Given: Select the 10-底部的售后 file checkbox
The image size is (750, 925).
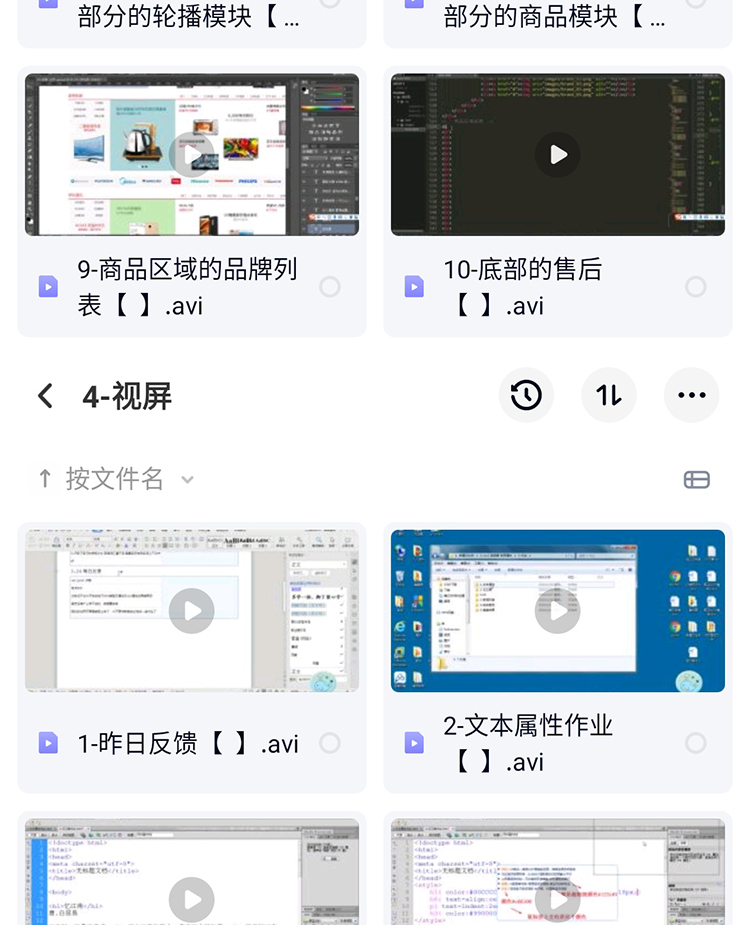Looking at the screenshot, I should tap(696, 287).
